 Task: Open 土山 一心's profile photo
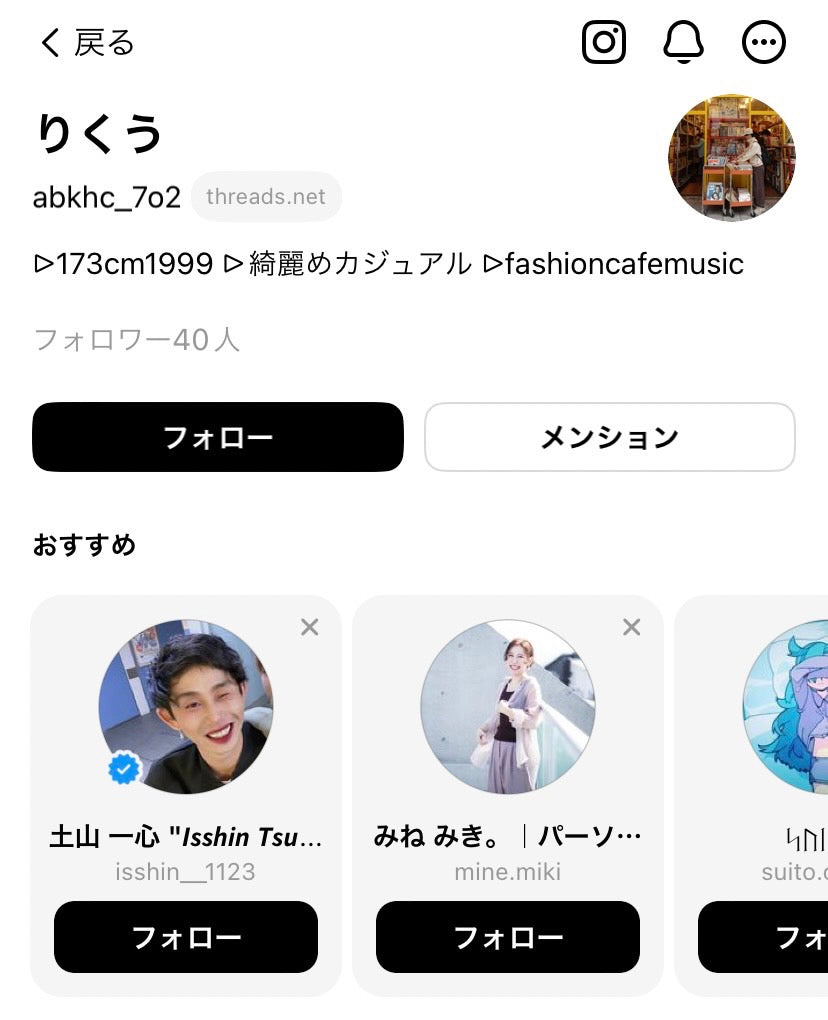tap(185, 707)
